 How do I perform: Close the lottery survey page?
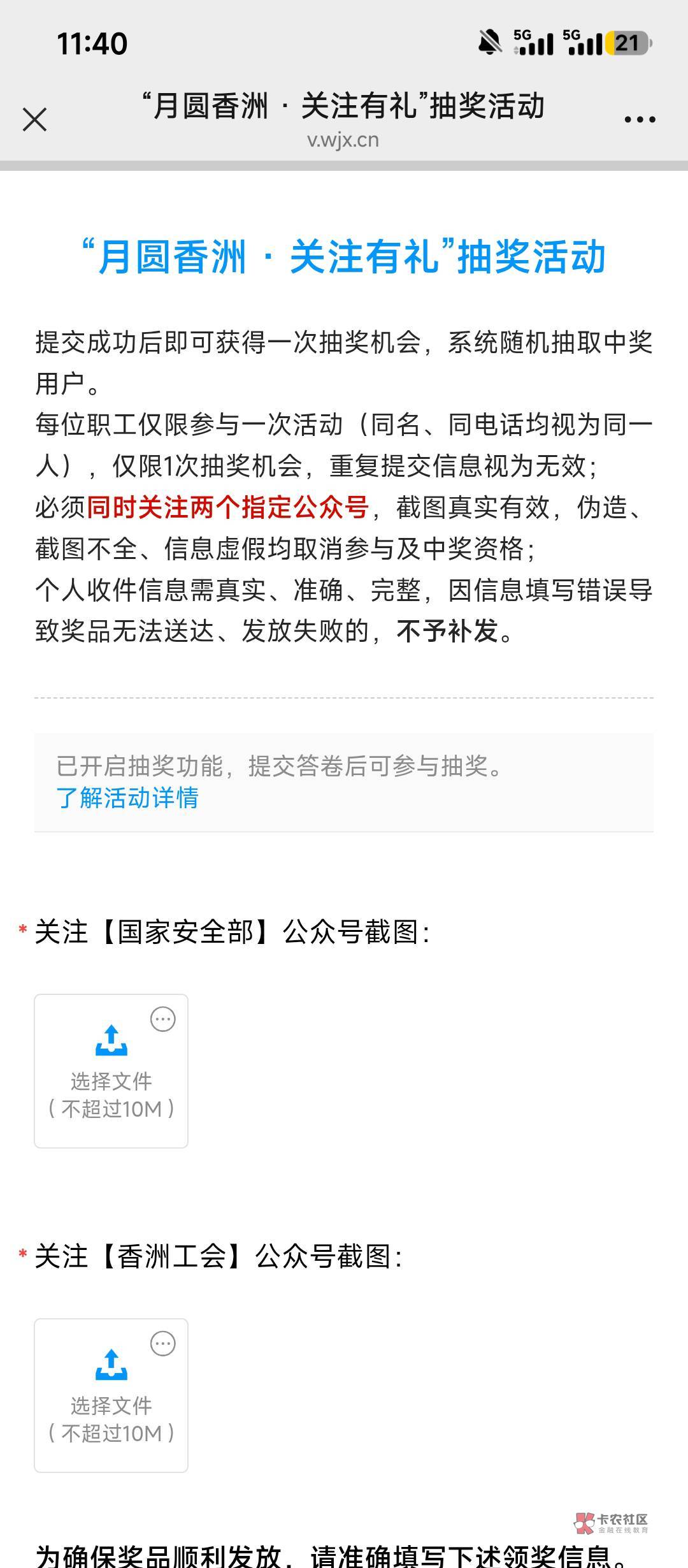[x=34, y=119]
